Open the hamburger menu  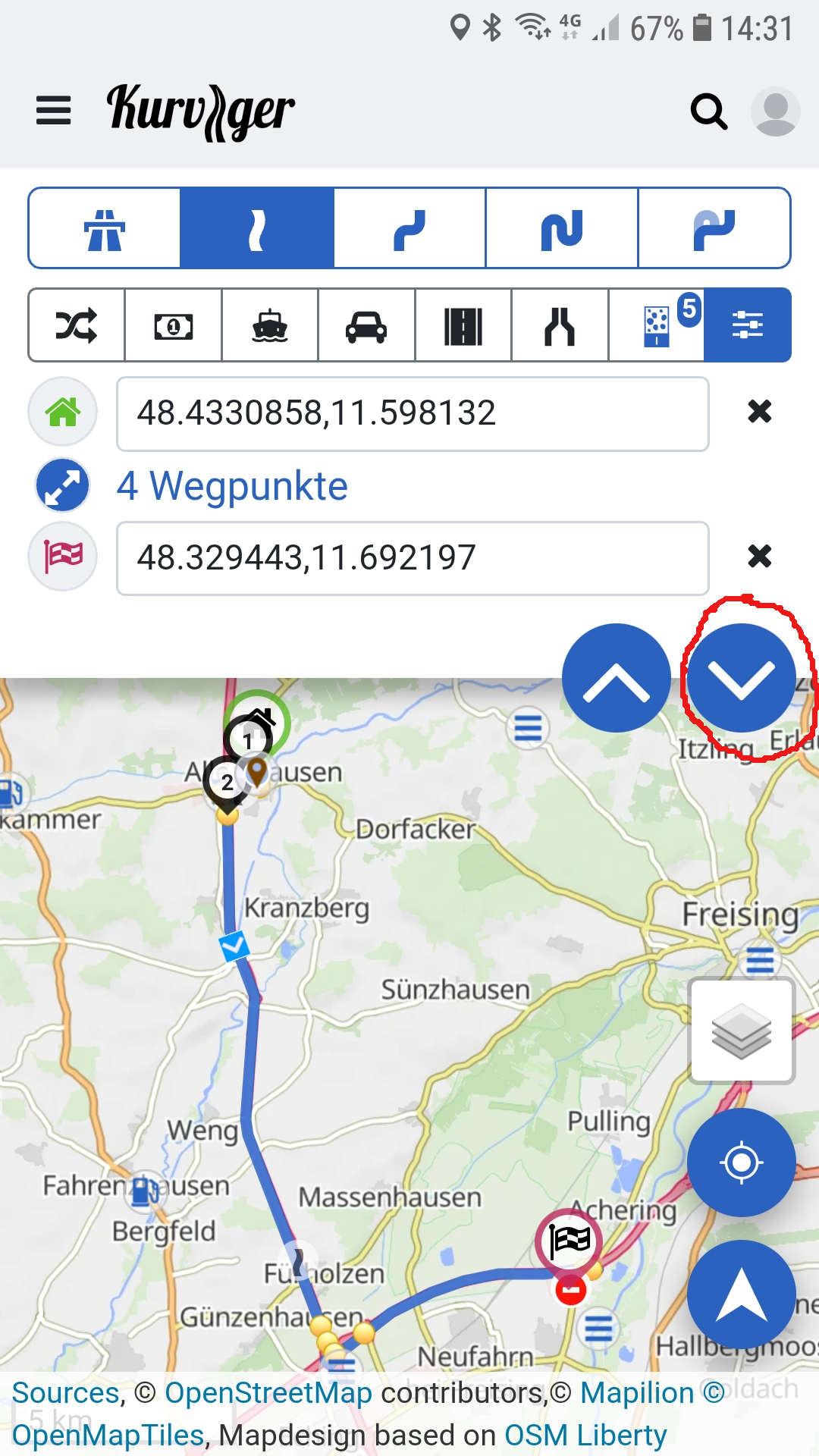tap(53, 111)
